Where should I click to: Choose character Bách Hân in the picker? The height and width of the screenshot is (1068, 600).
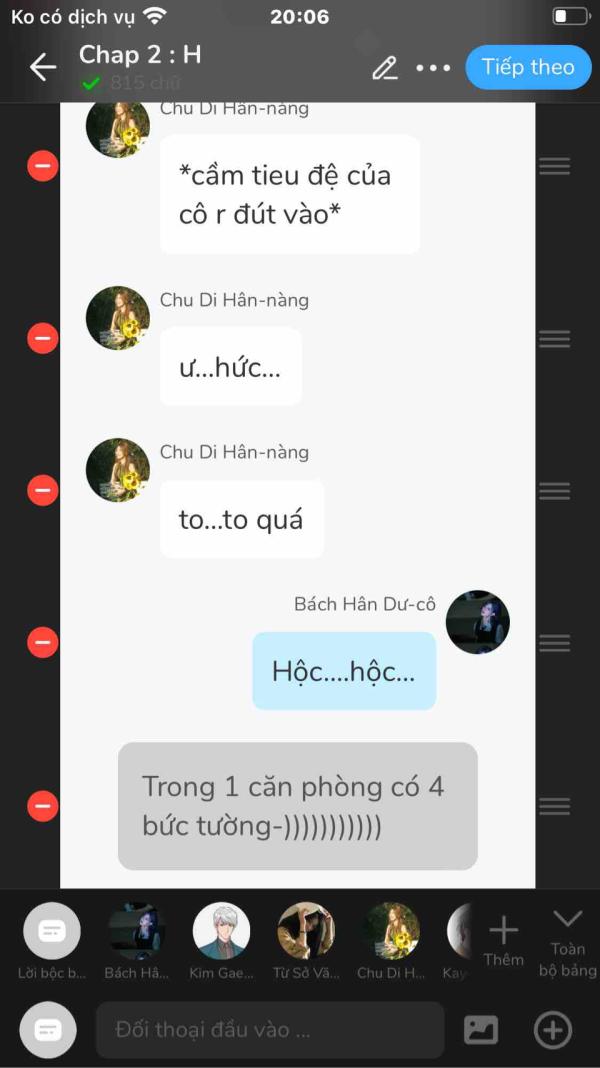point(136,932)
